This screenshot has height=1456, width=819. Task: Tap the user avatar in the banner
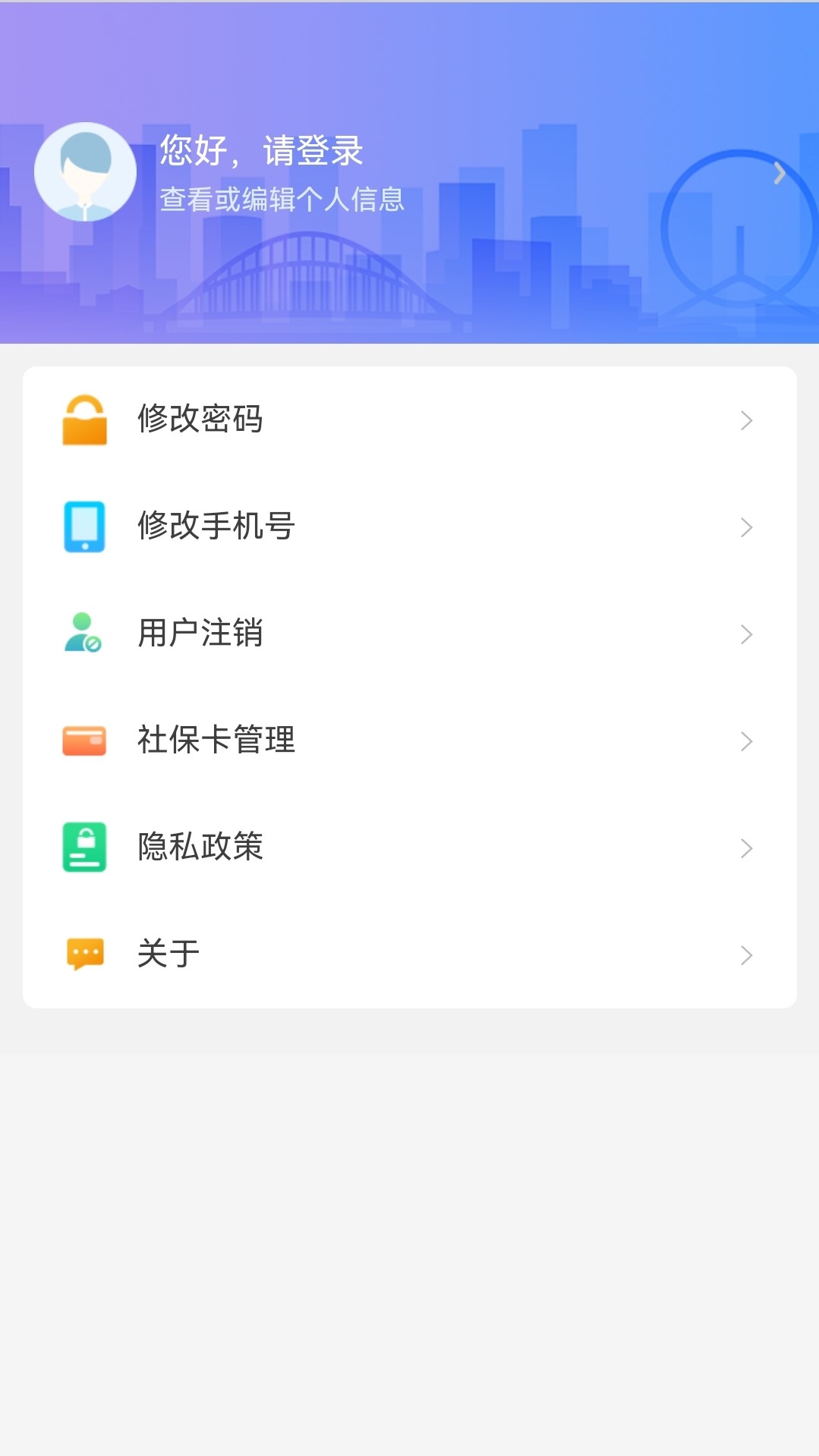point(86,171)
